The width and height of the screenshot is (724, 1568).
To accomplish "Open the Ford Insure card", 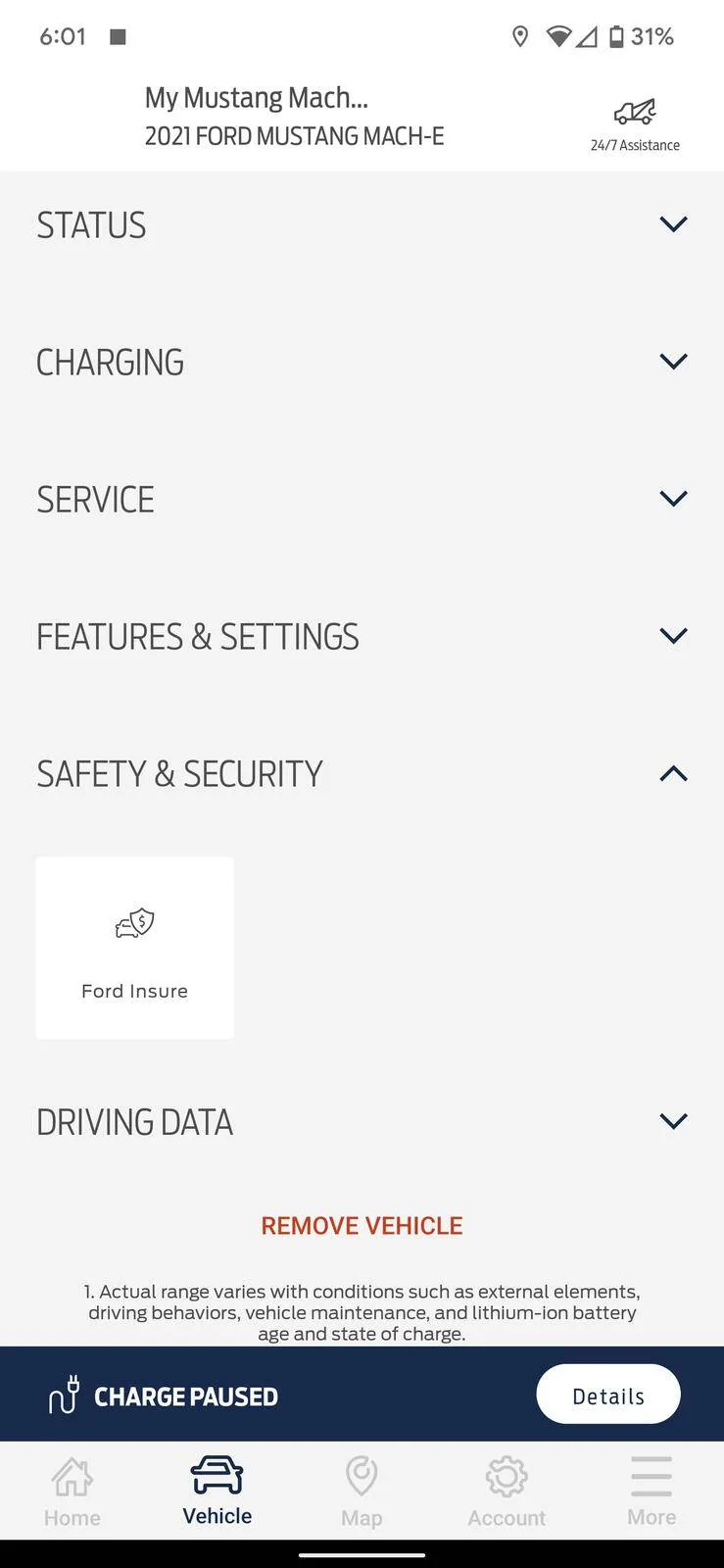I will [135, 948].
